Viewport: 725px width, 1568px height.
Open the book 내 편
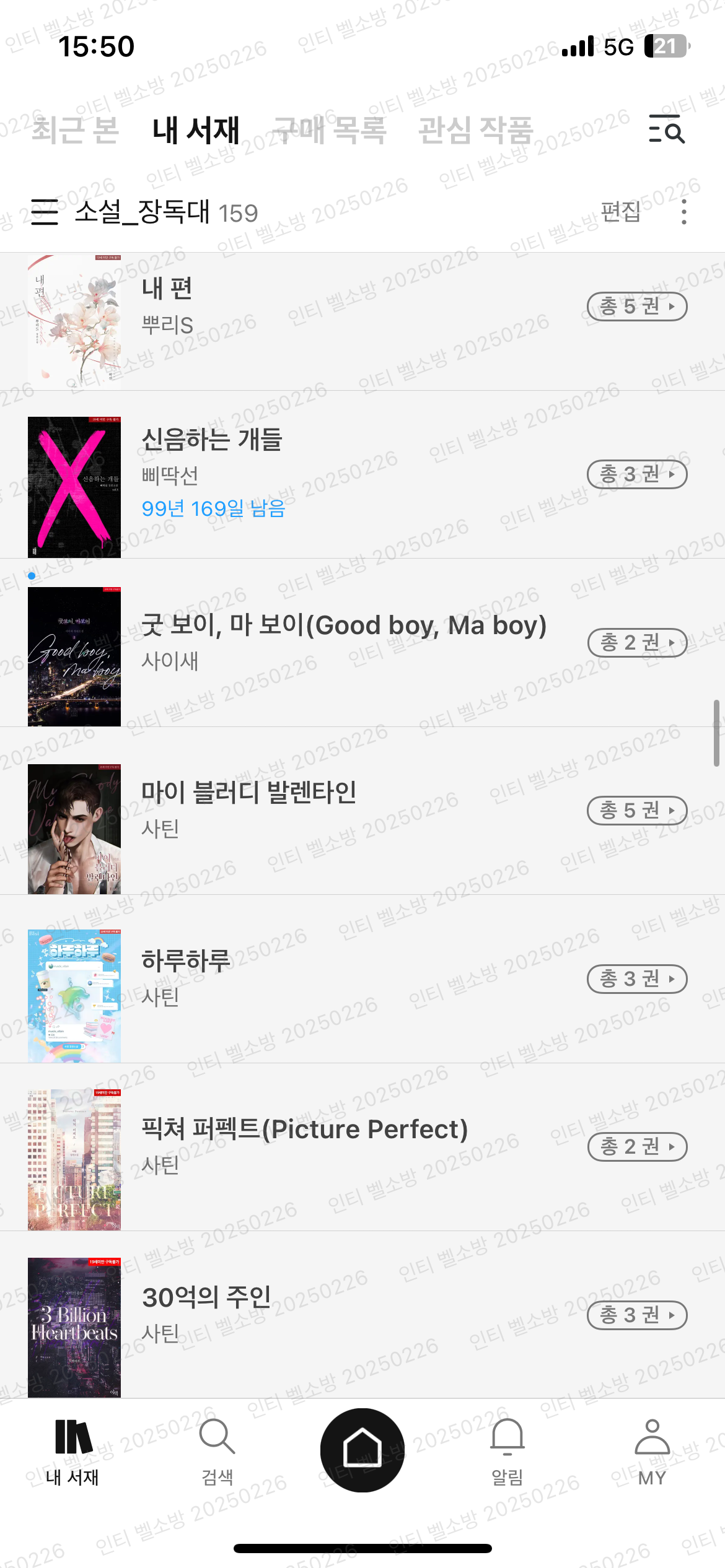pos(362,321)
